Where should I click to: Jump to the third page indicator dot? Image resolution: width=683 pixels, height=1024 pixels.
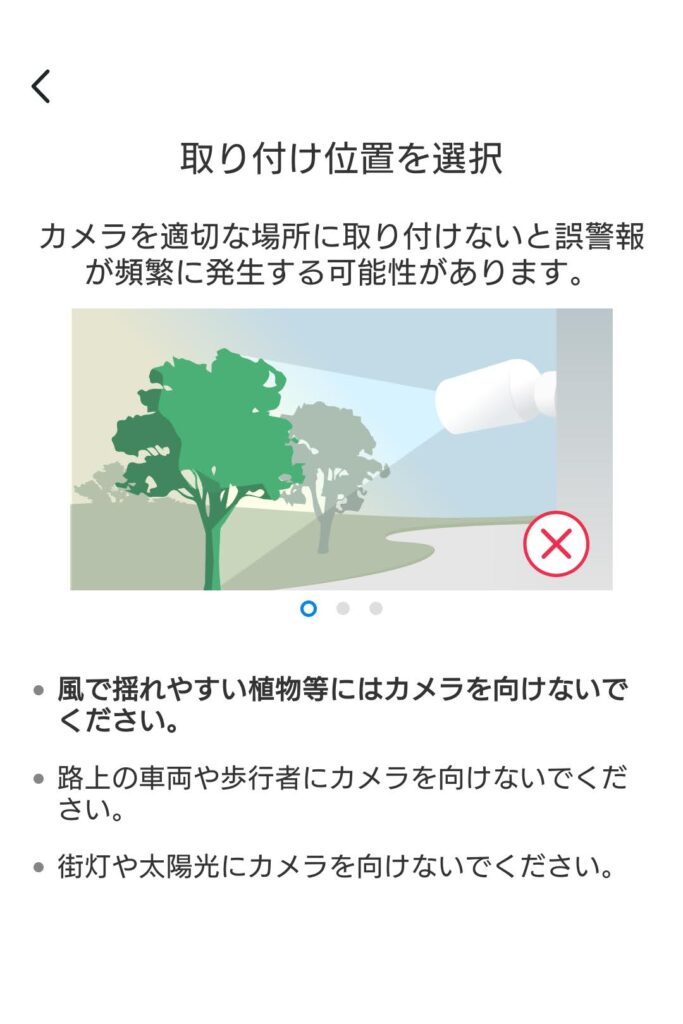coord(376,608)
